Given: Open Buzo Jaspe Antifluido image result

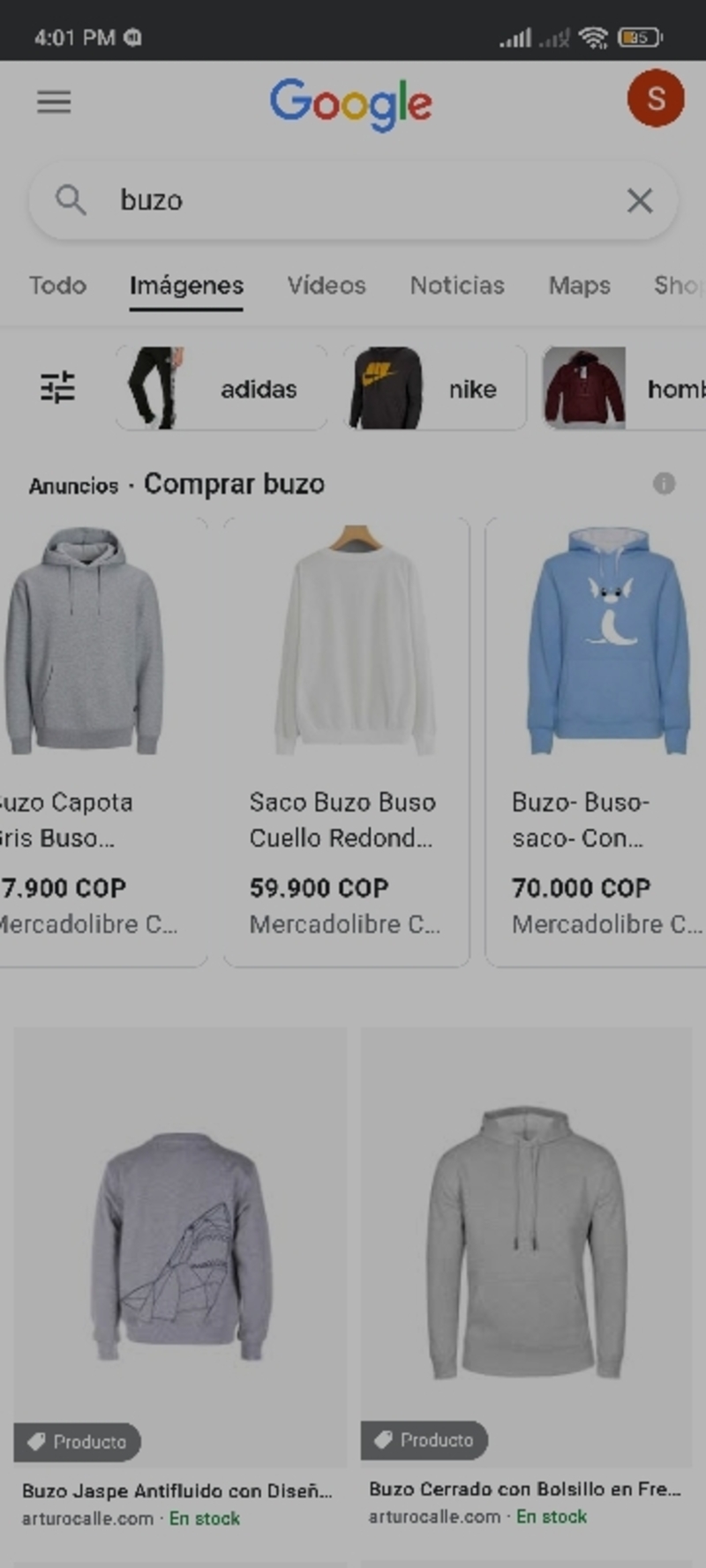Looking at the screenshot, I should [180, 1279].
